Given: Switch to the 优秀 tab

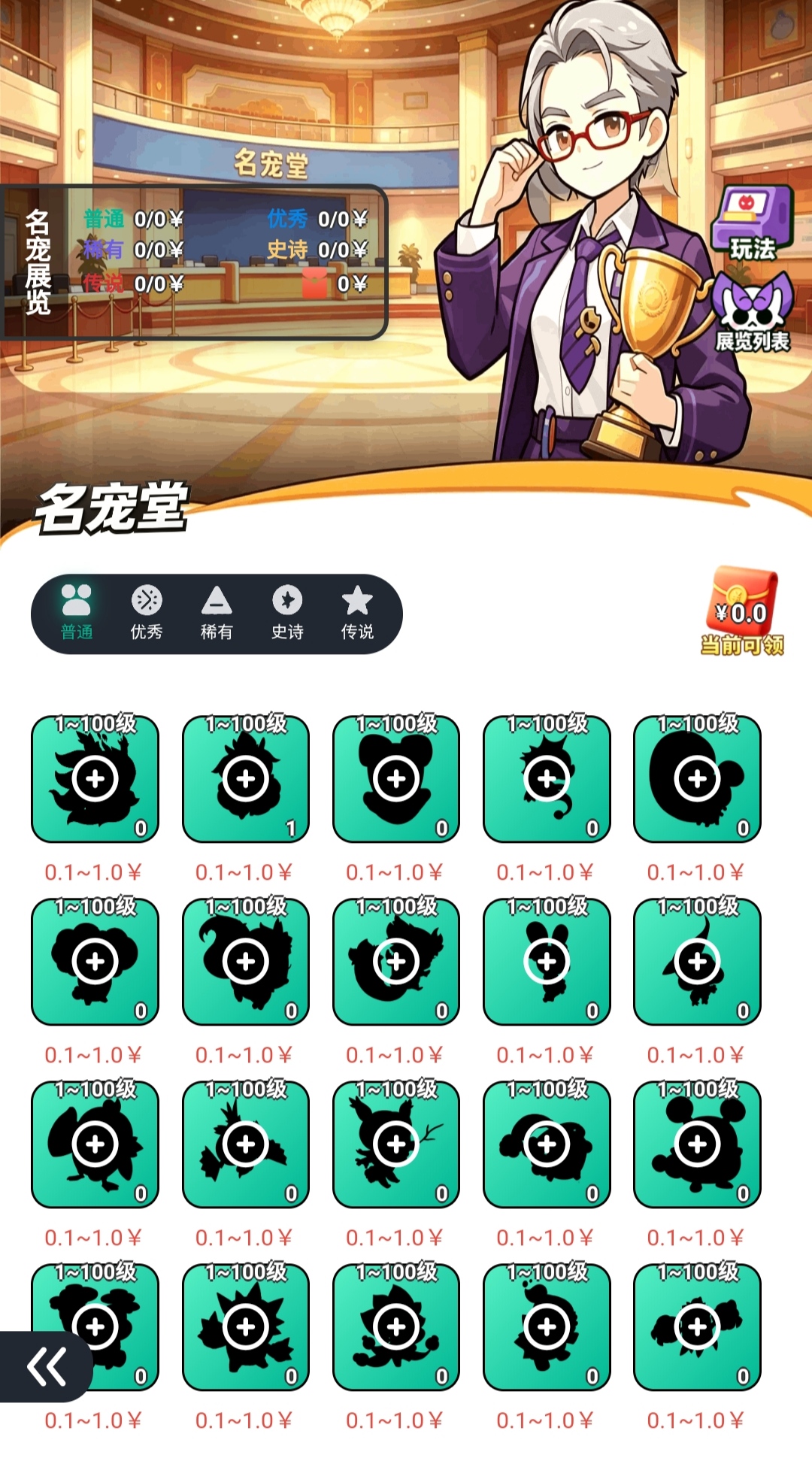Looking at the screenshot, I should click(x=147, y=613).
